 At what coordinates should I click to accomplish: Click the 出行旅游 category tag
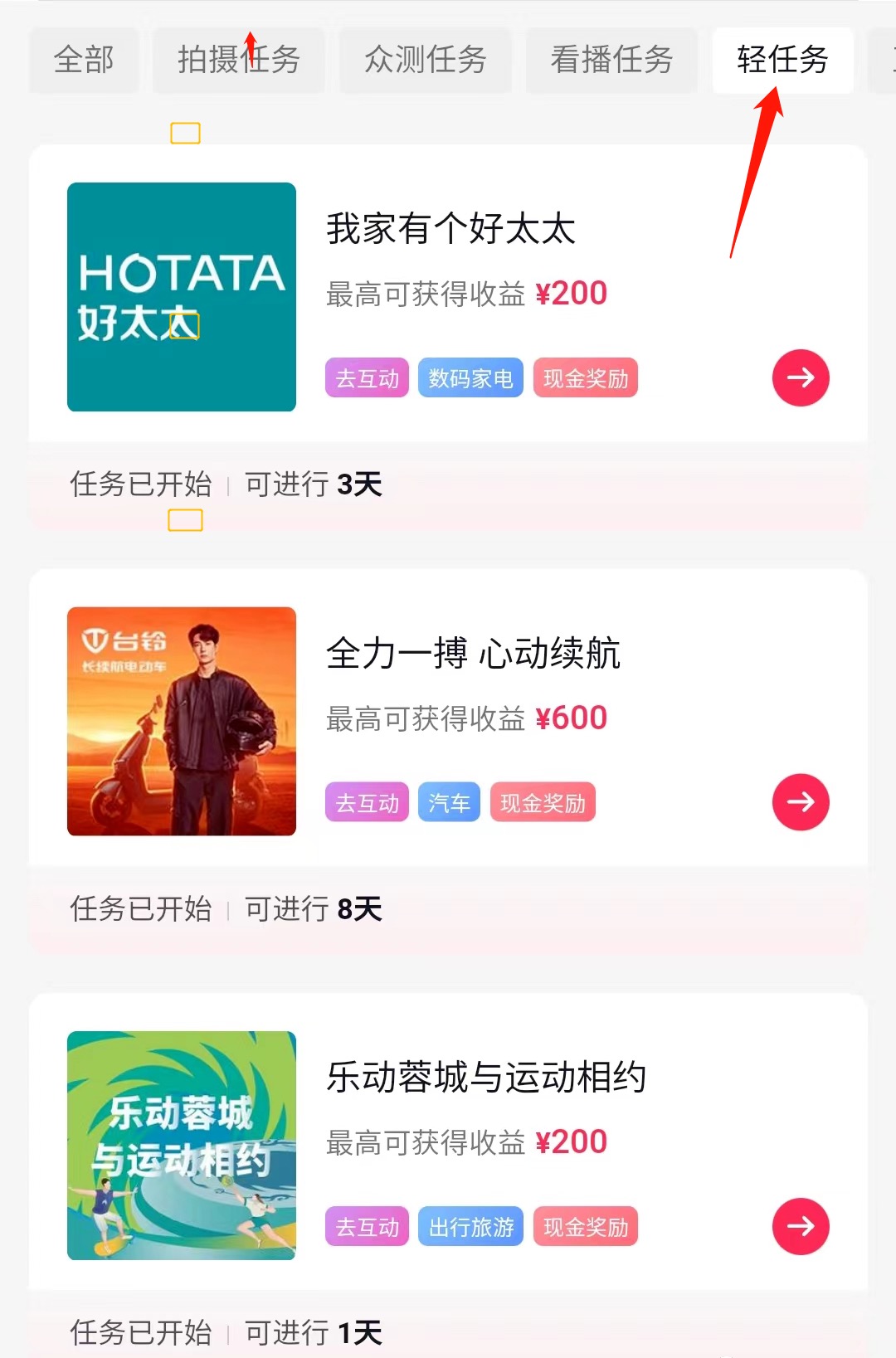point(470,1227)
